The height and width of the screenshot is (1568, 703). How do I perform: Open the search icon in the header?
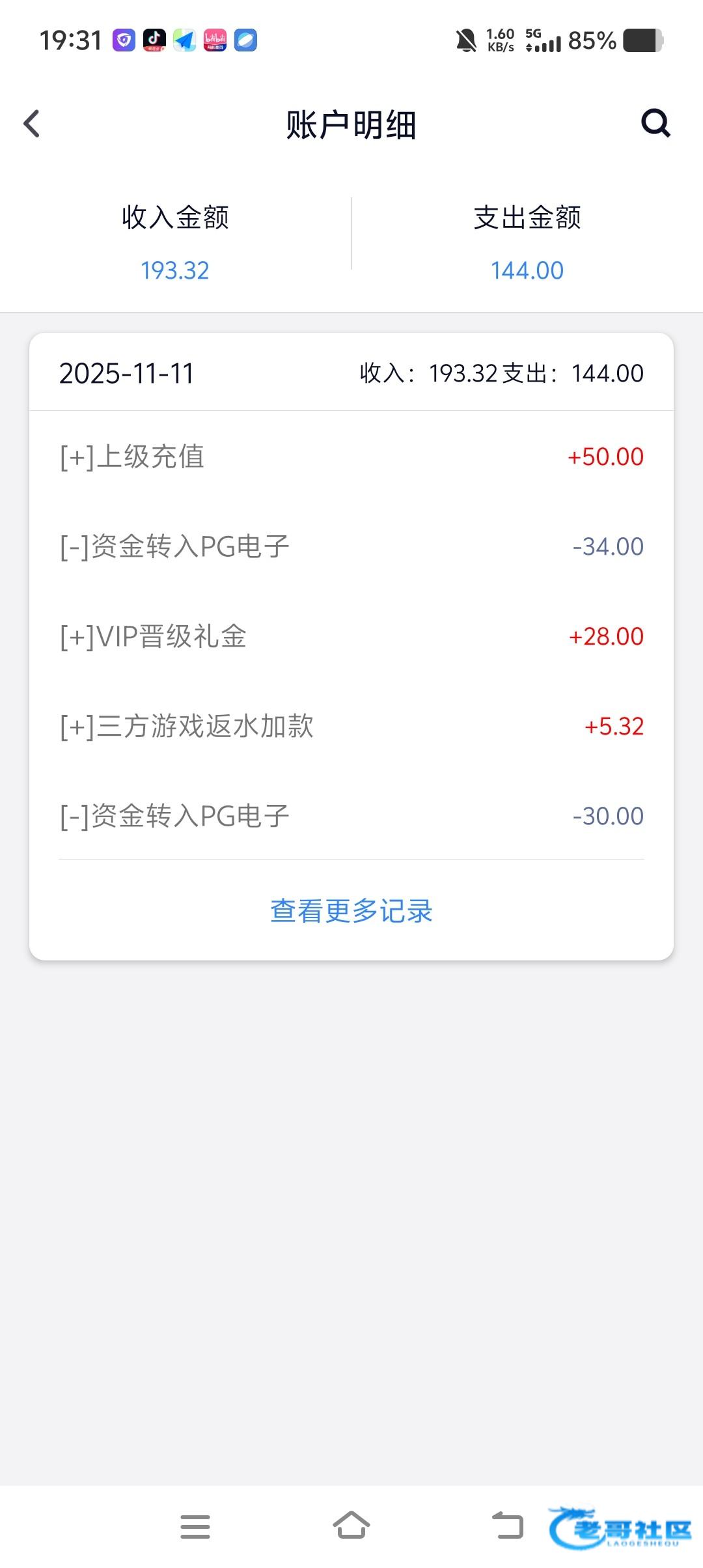point(655,122)
